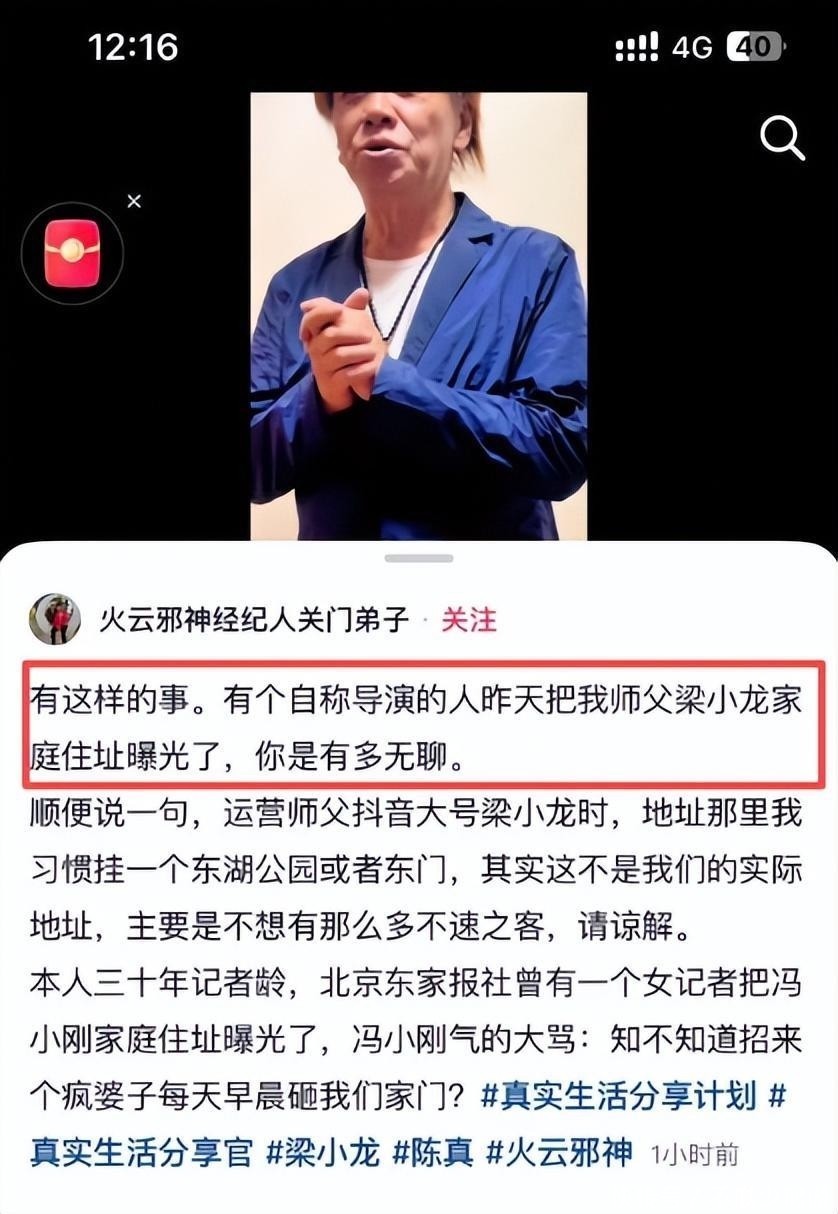Image resolution: width=838 pixels, height=1214 pixels.
Task: Open hashtag #陈真
Action: tap(432, 1152)
